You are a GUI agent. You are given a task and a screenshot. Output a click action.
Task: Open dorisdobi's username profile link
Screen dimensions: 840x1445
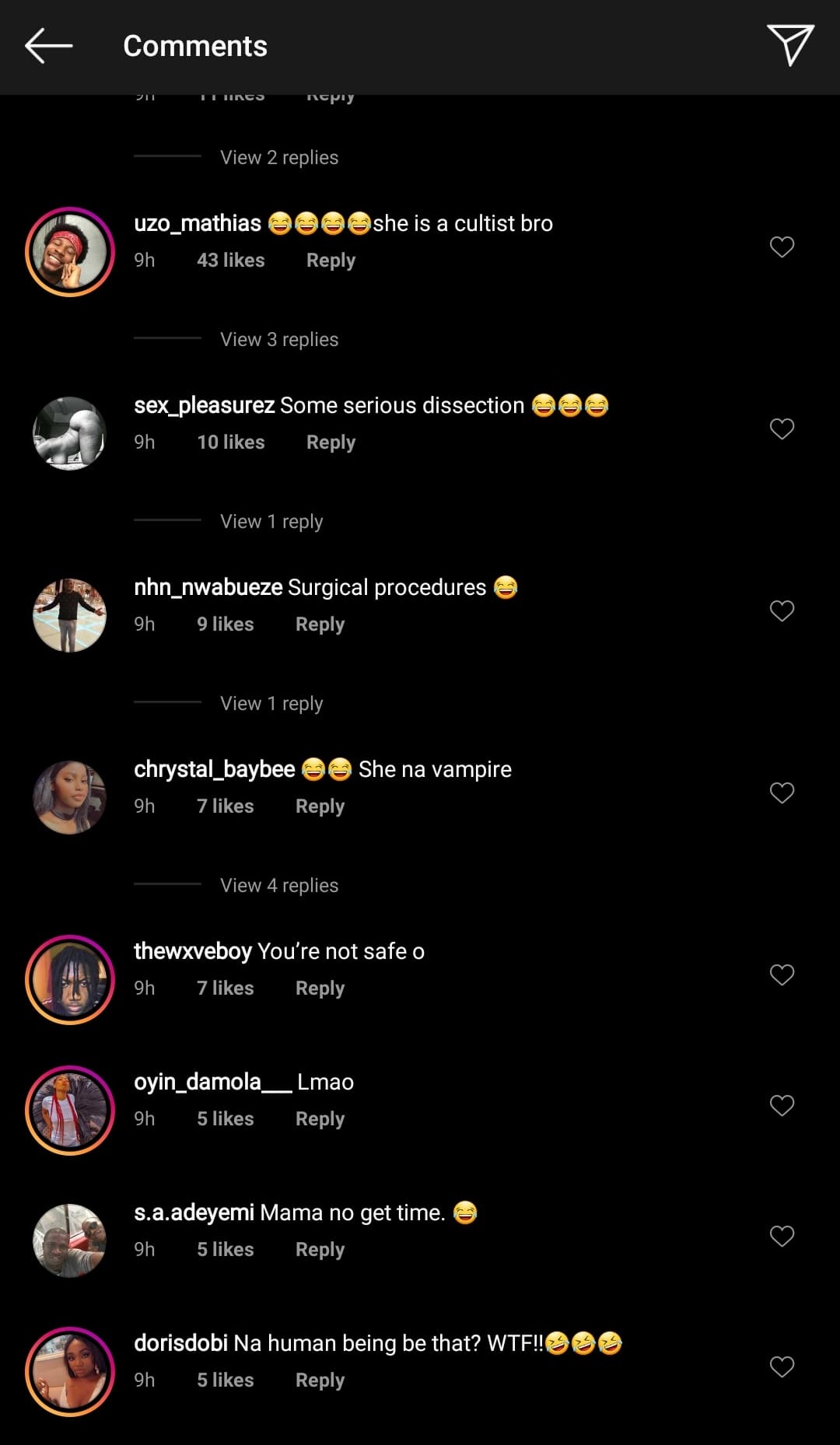(x=180, y=1343)
